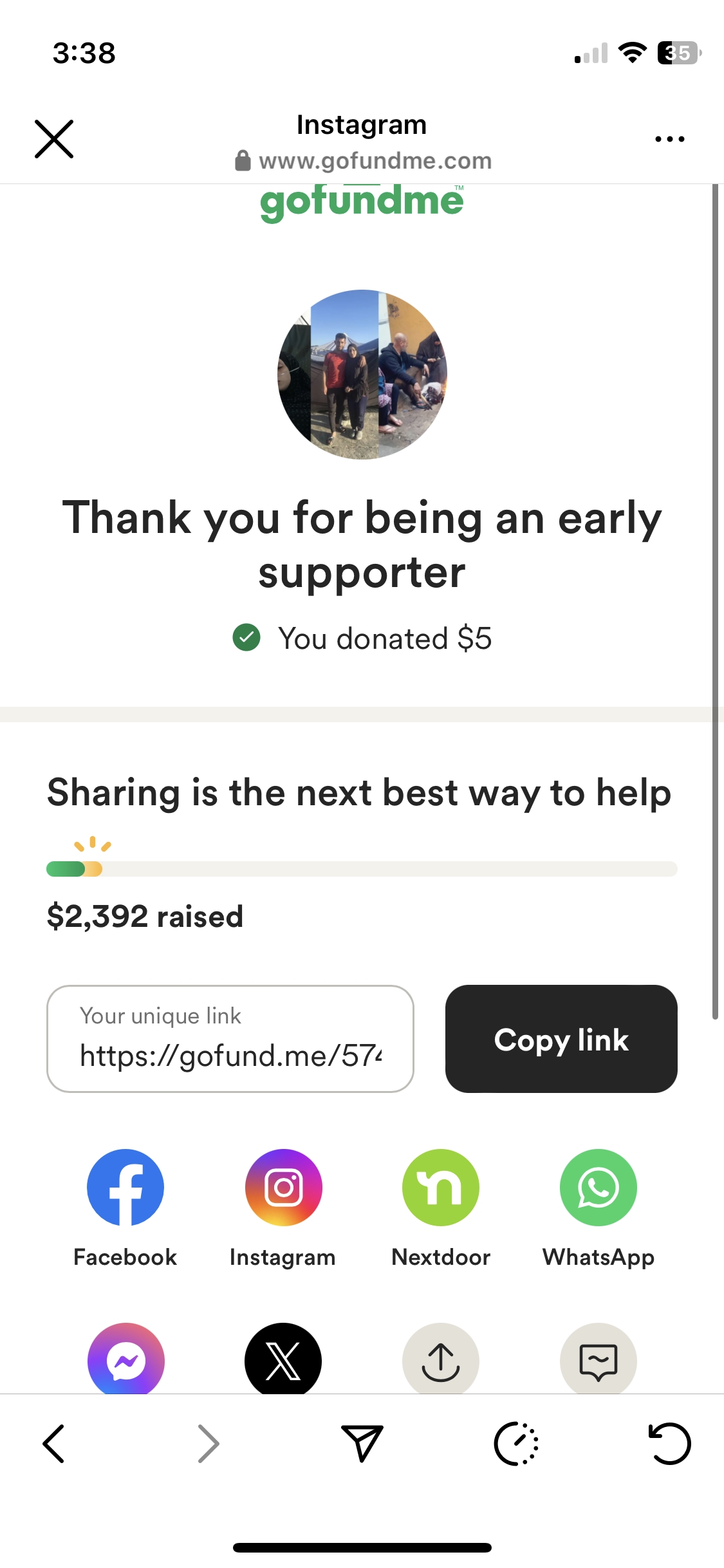Go back to the previous page
The height and width of the screenshot is (1568, 724).
pyautogui.click(x=54, y=1444)
